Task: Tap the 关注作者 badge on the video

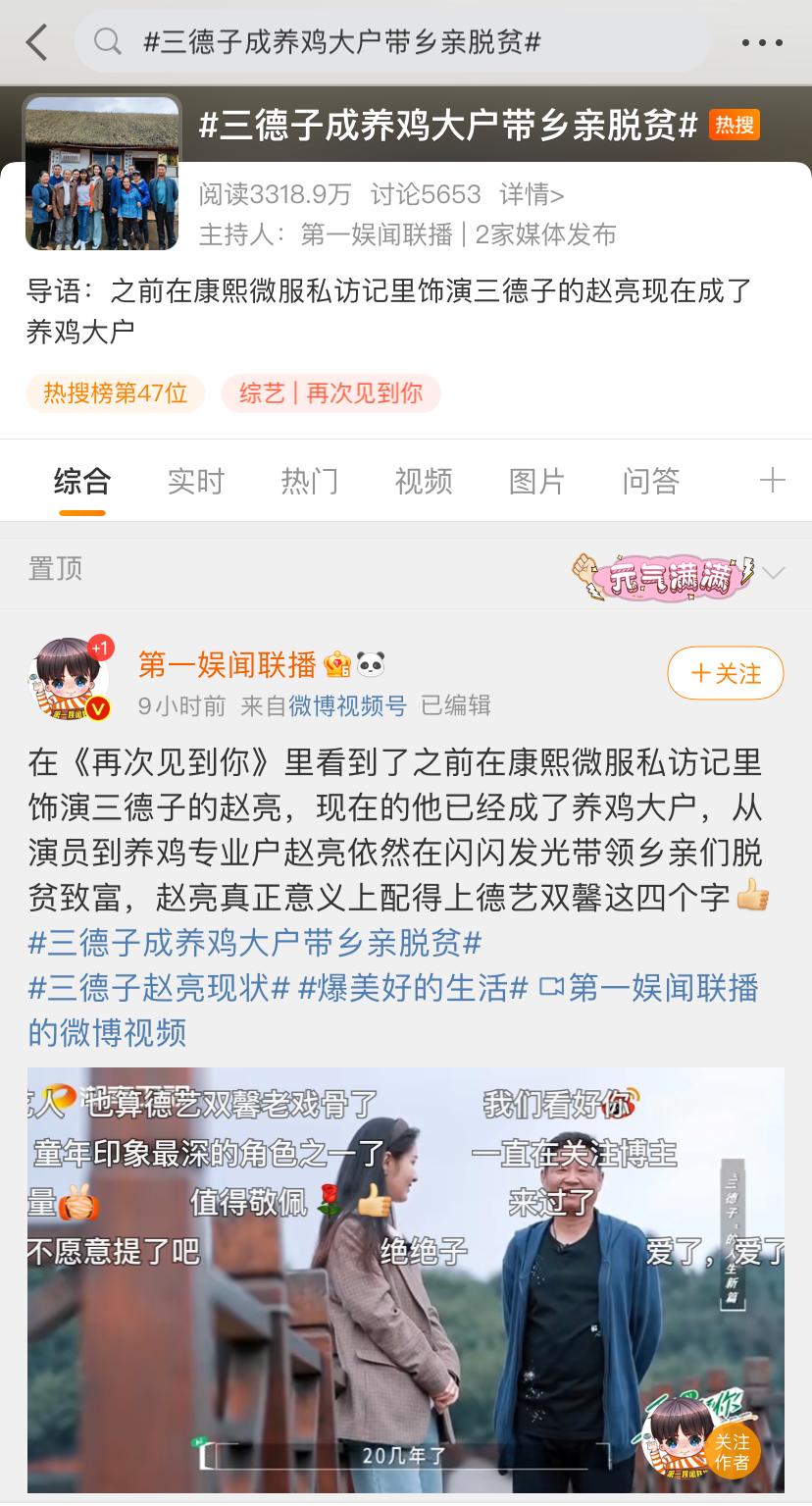Action: coord(732,1452)
